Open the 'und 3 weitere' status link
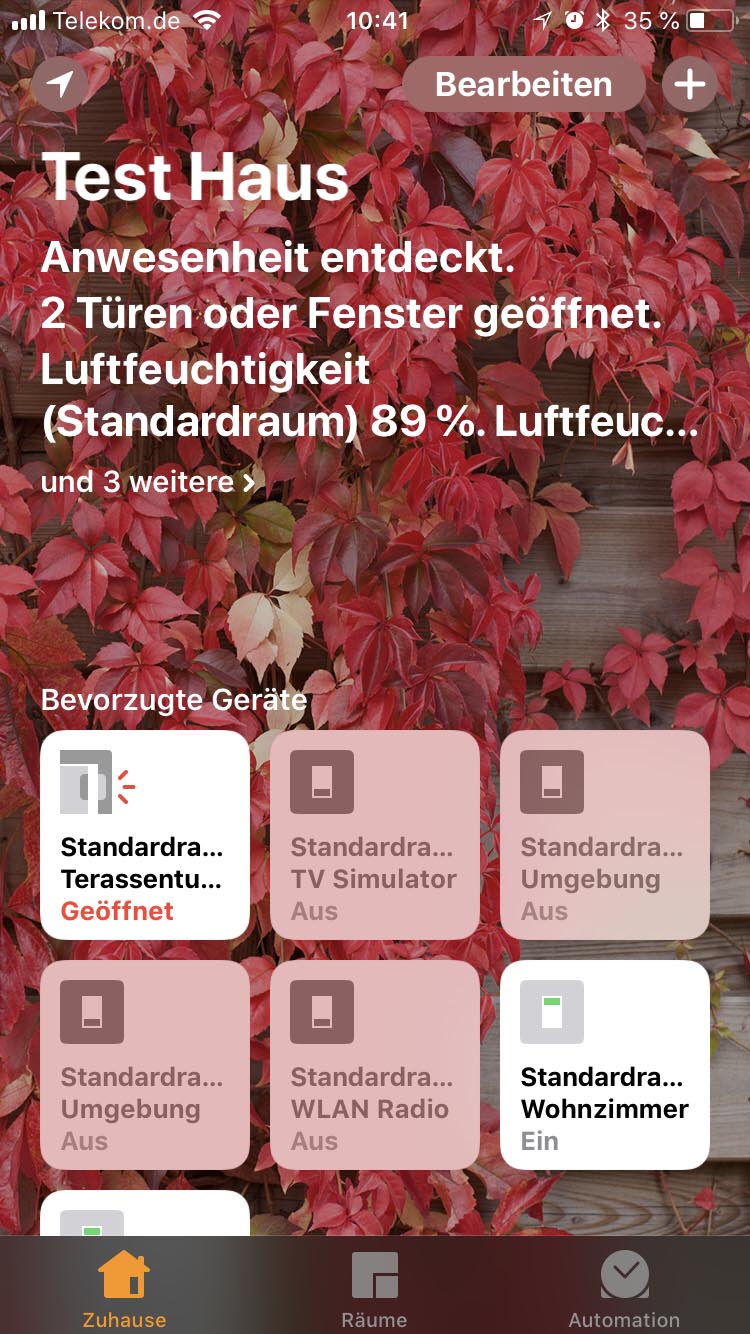 148,482
